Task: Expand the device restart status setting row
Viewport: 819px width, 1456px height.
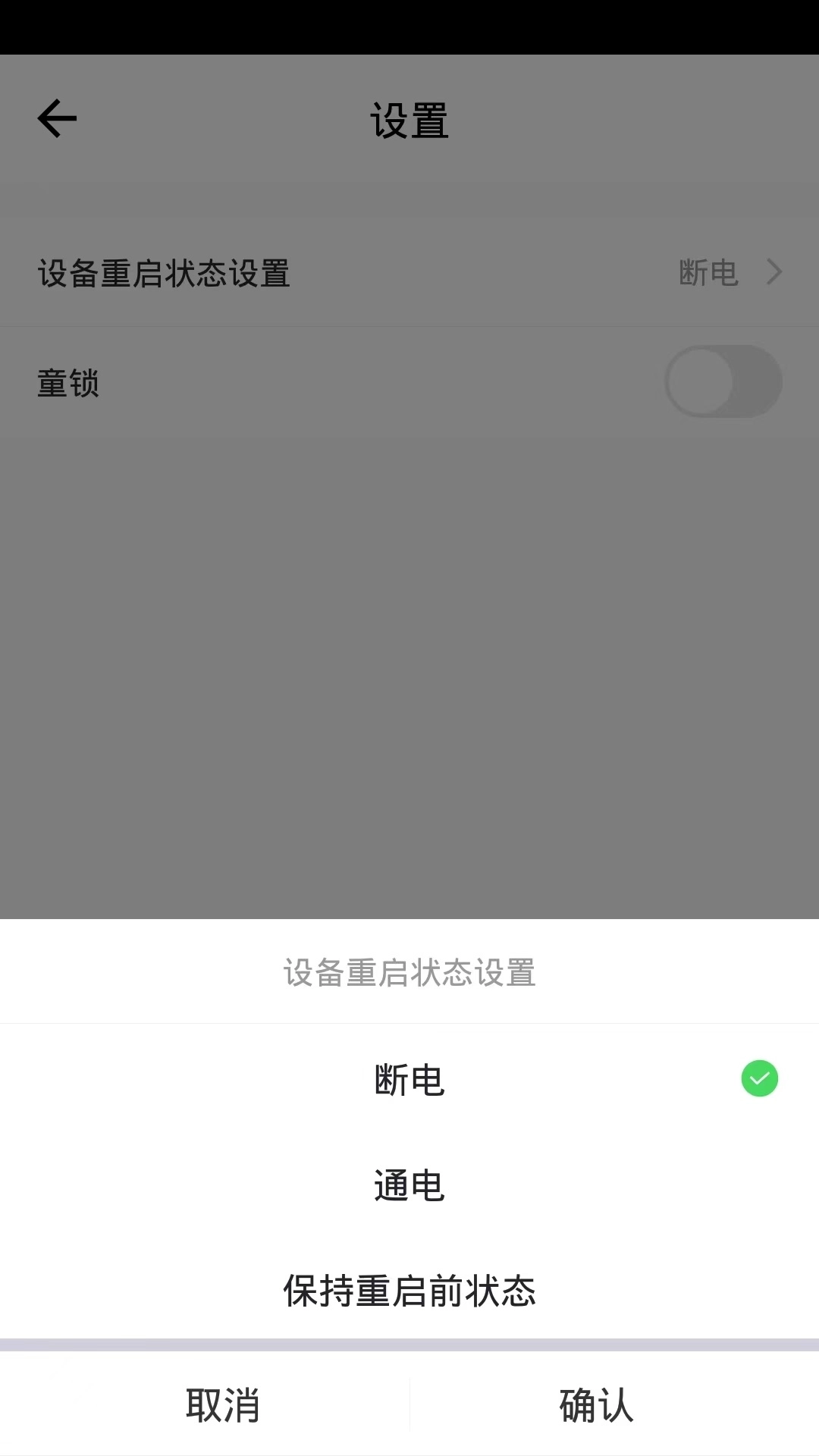Action: 409,271
